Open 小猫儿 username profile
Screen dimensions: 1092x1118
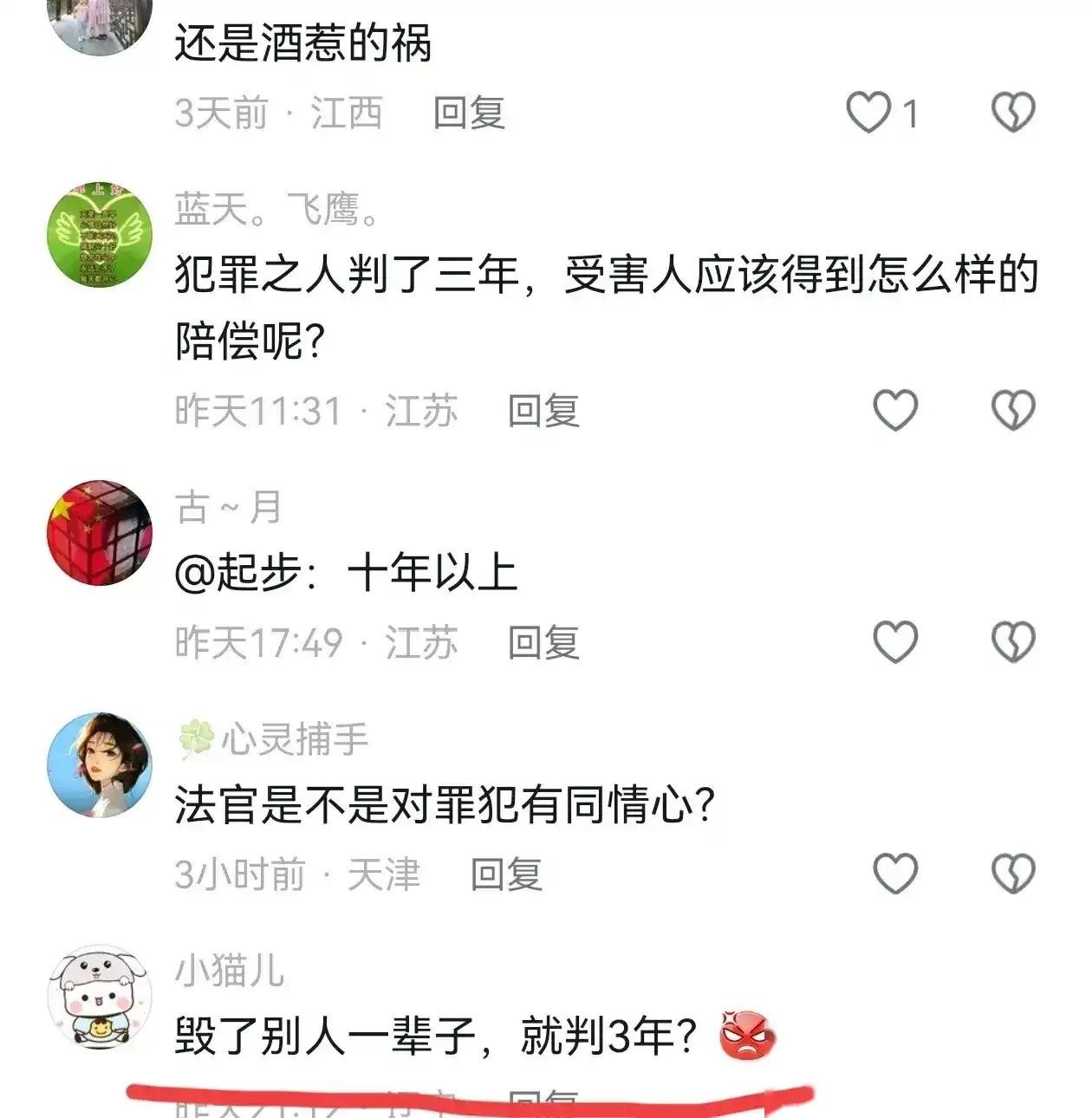click(x=230, y=971)
